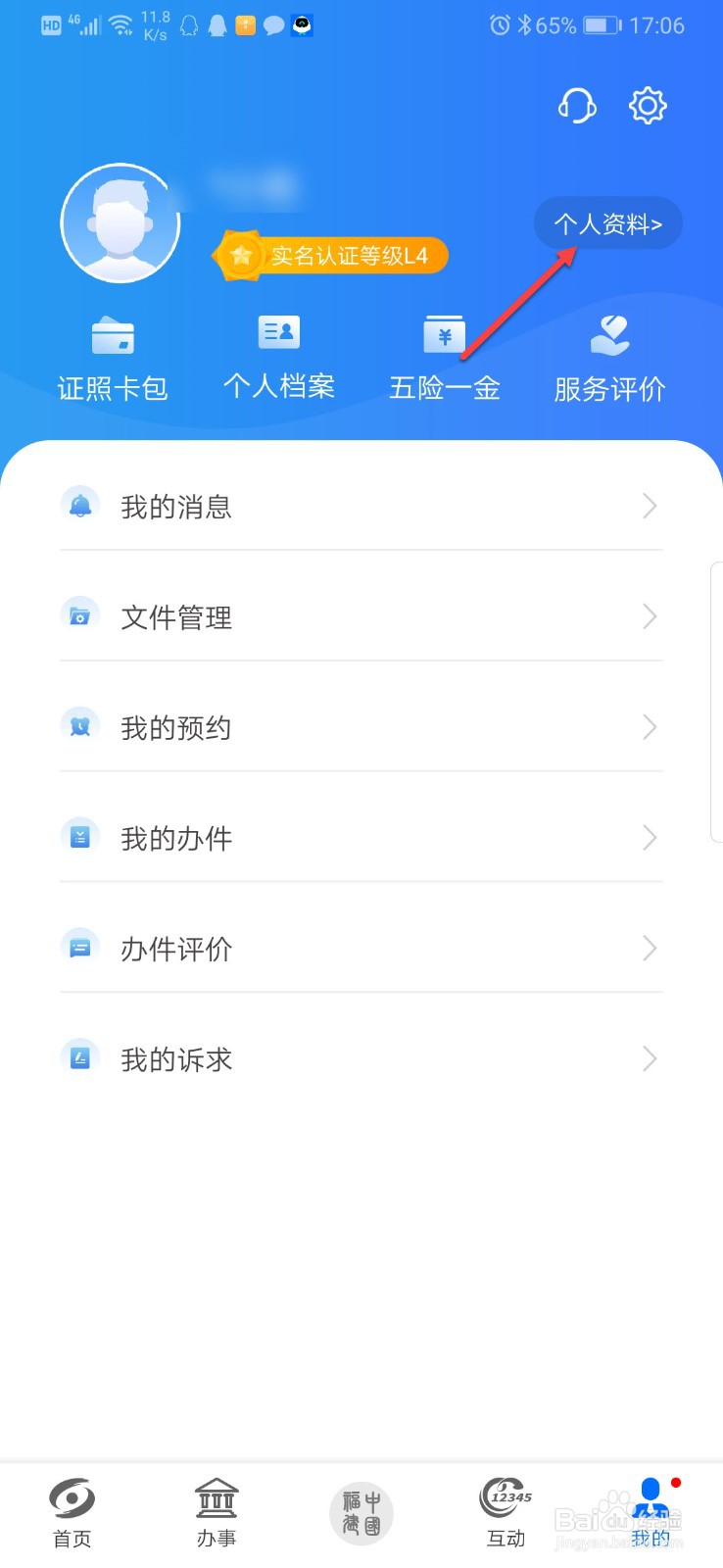Switch to the 首页 home tab
This screenshot has height=1568, width=723.
click(x=71, y=1511)
